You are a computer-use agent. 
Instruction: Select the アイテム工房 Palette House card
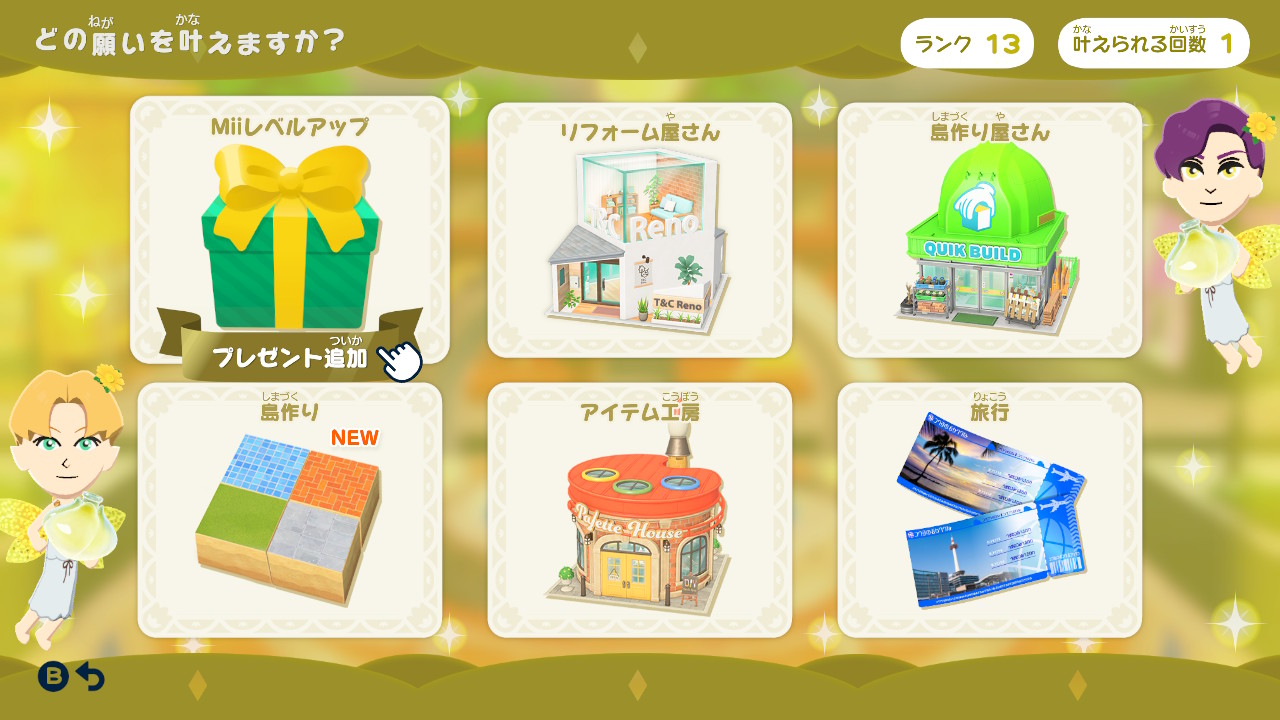(640, 510)
